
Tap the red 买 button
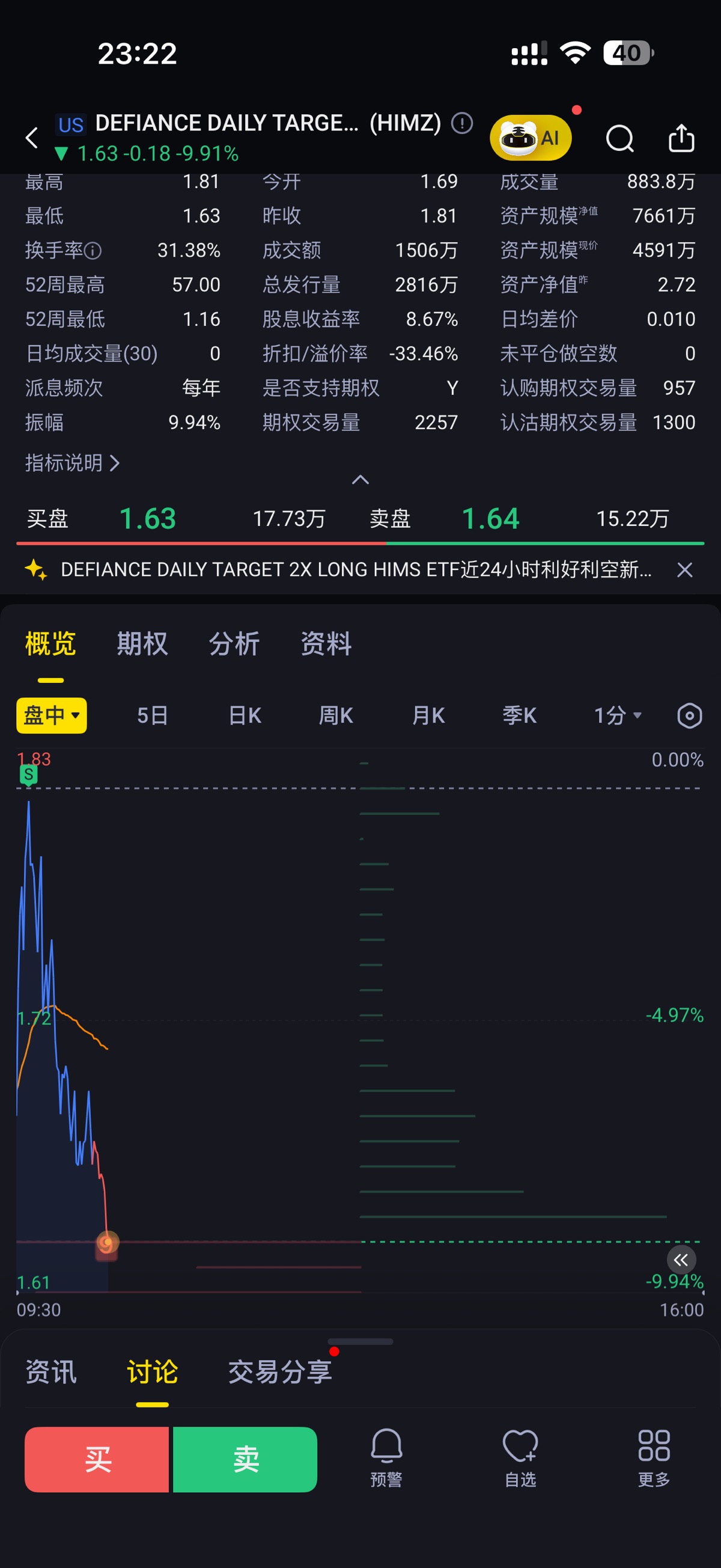click(x=97, y=1459)
